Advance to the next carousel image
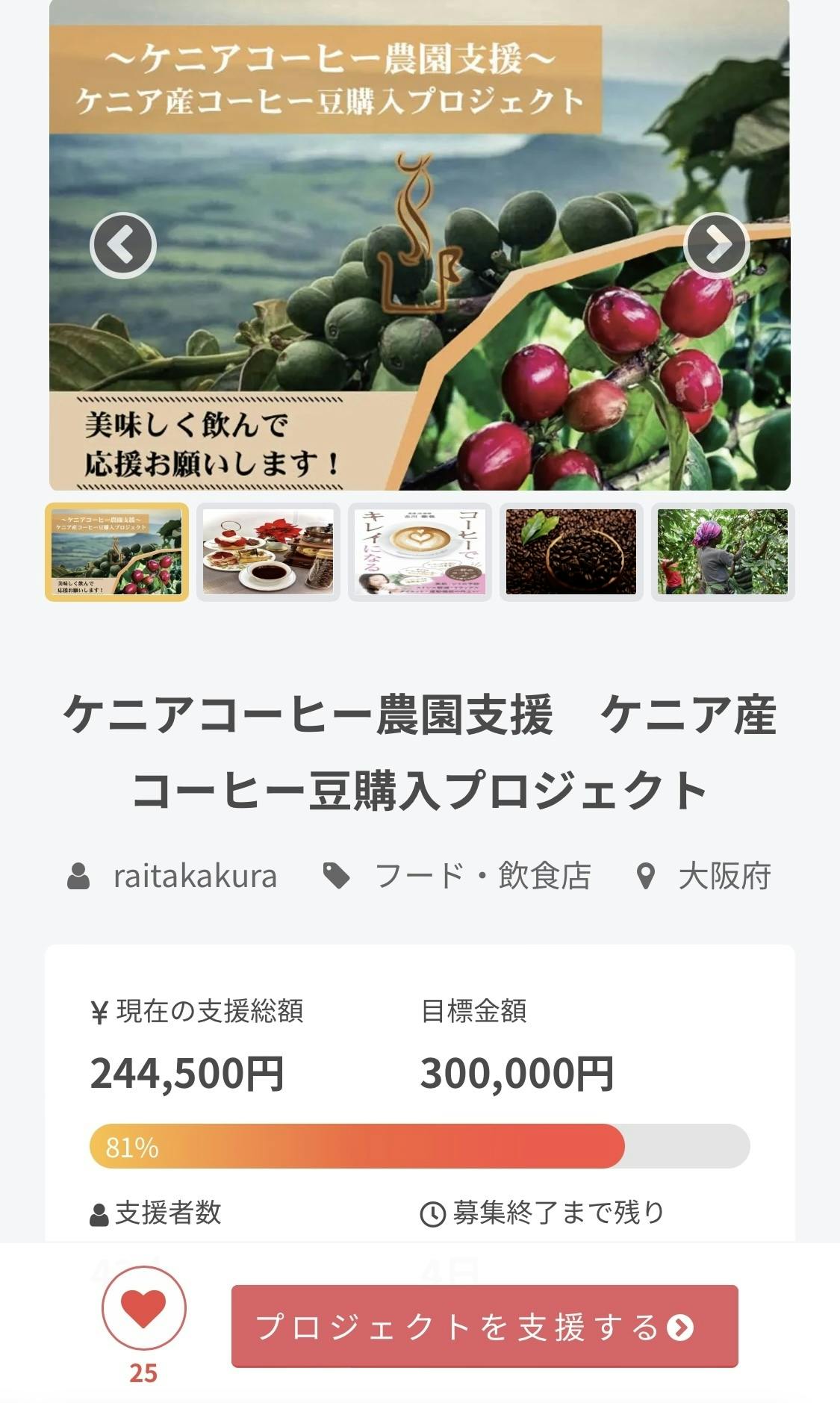The height and width of the screenshot is (1403, 840). (x=716, y=246)
